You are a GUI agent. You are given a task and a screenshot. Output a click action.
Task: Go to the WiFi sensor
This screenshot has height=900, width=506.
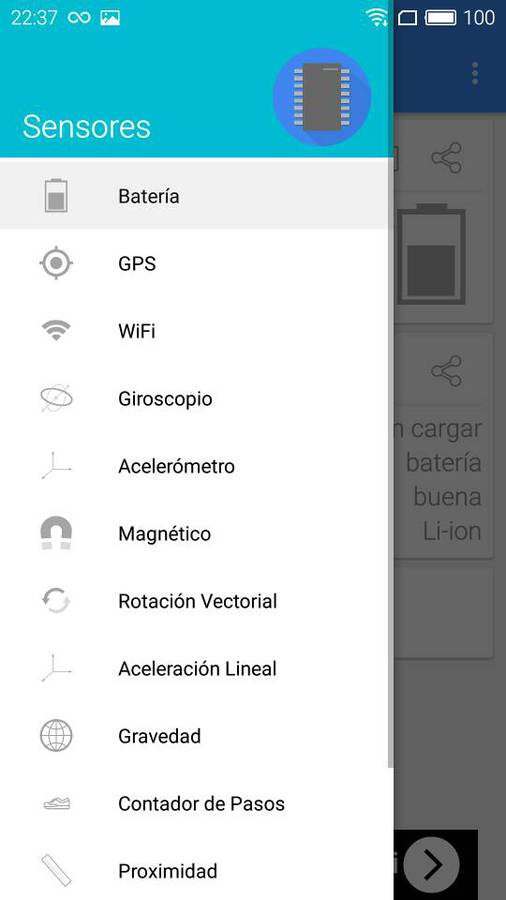click(x=197, y=331)
